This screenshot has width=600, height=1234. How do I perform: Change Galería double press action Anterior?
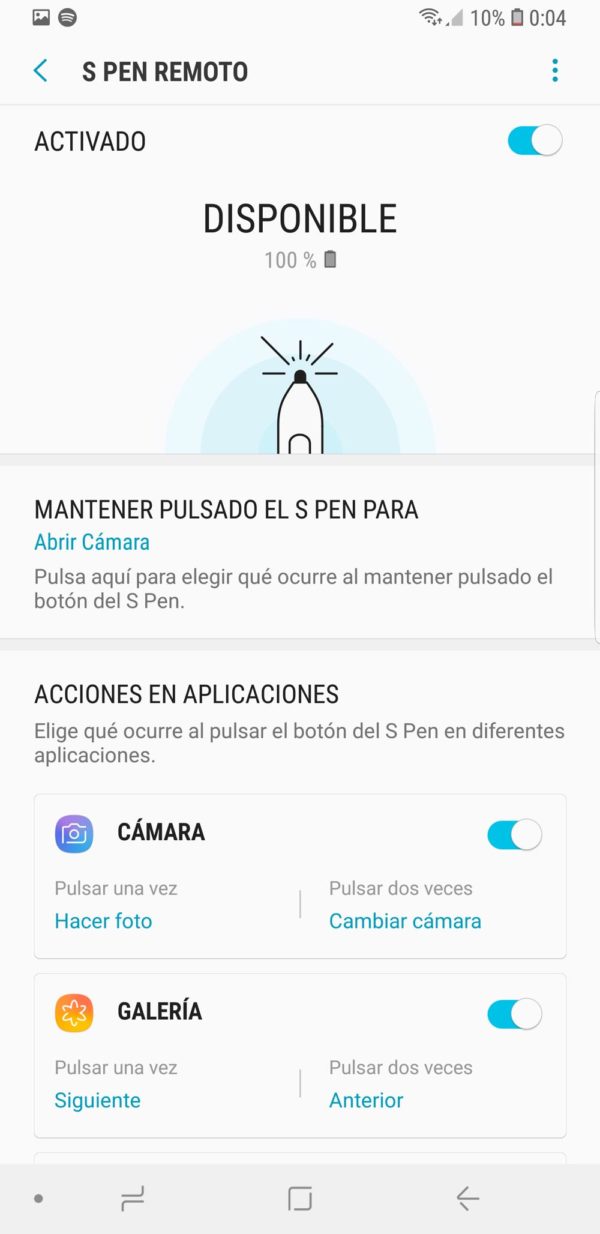366,1100
